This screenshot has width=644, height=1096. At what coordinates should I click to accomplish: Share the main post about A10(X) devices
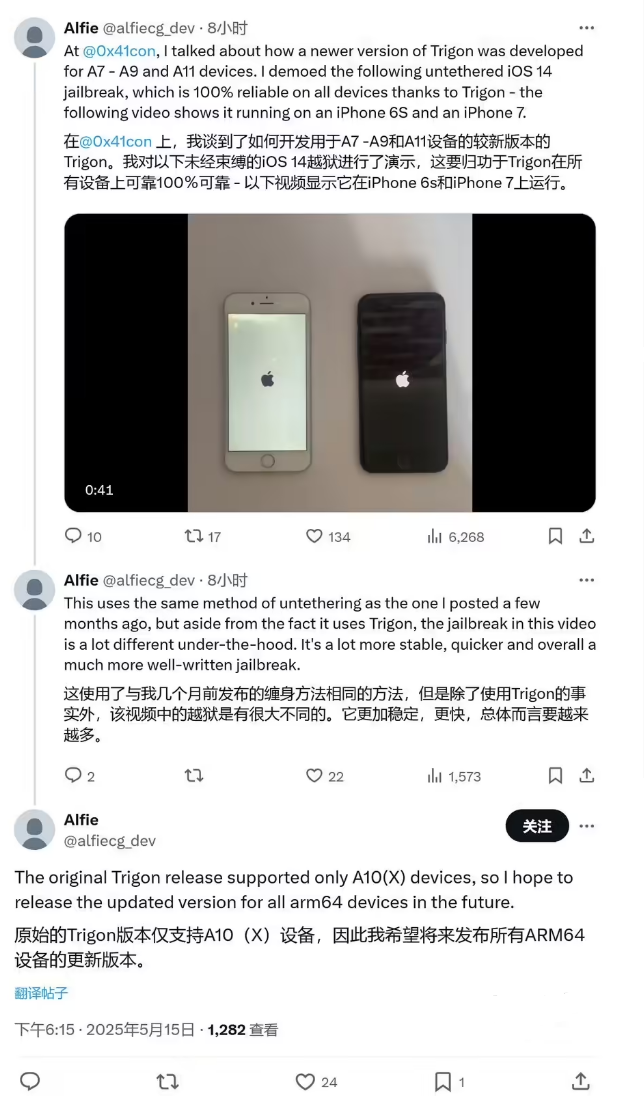(x=580, y=1081)
